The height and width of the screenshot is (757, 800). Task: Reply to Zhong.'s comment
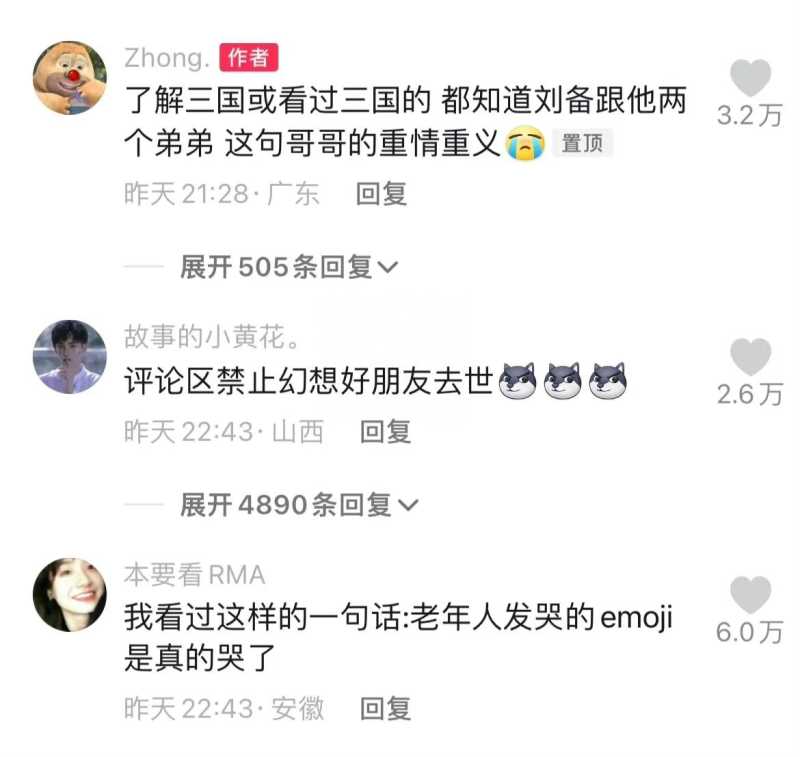[381, 194]
